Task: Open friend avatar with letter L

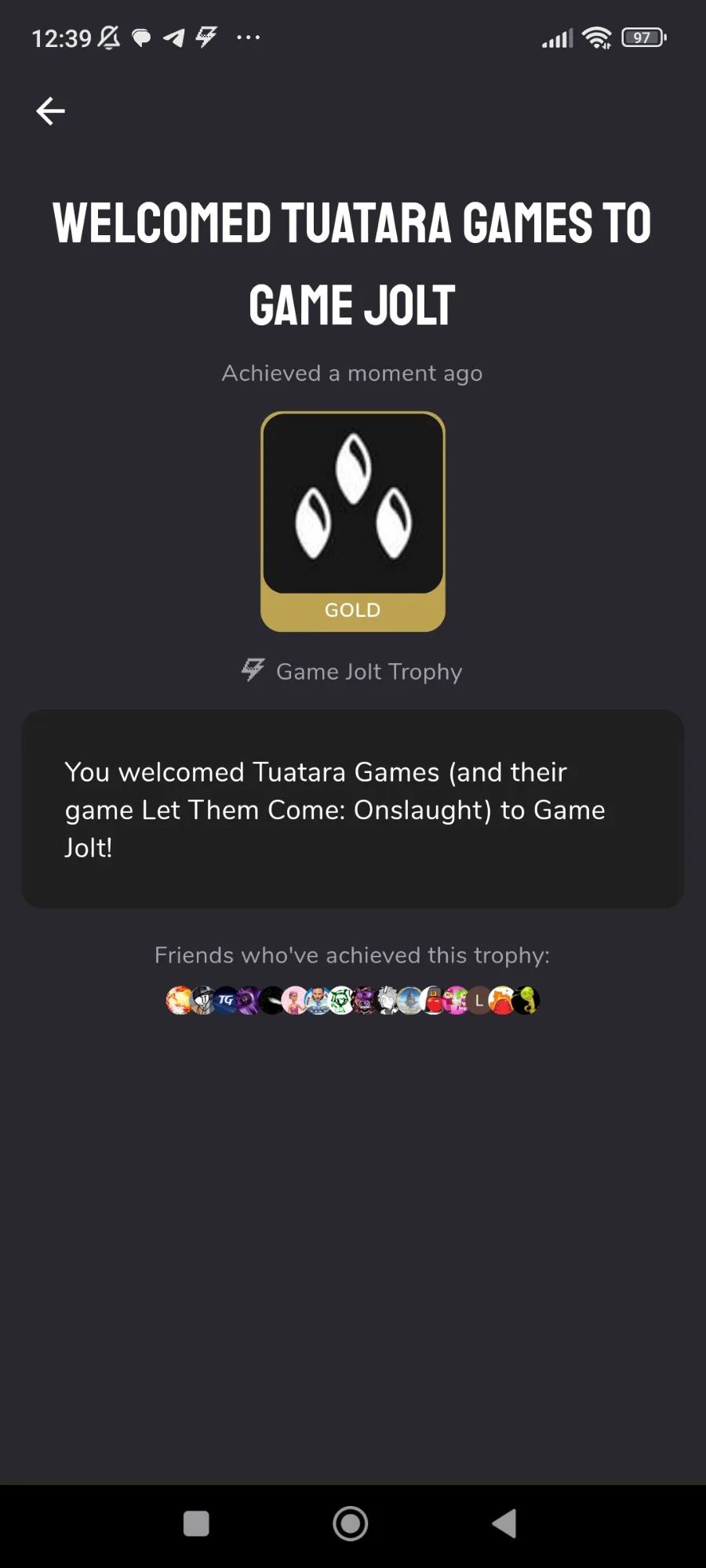Action: pyautogui.click(x=479, y=1000)
